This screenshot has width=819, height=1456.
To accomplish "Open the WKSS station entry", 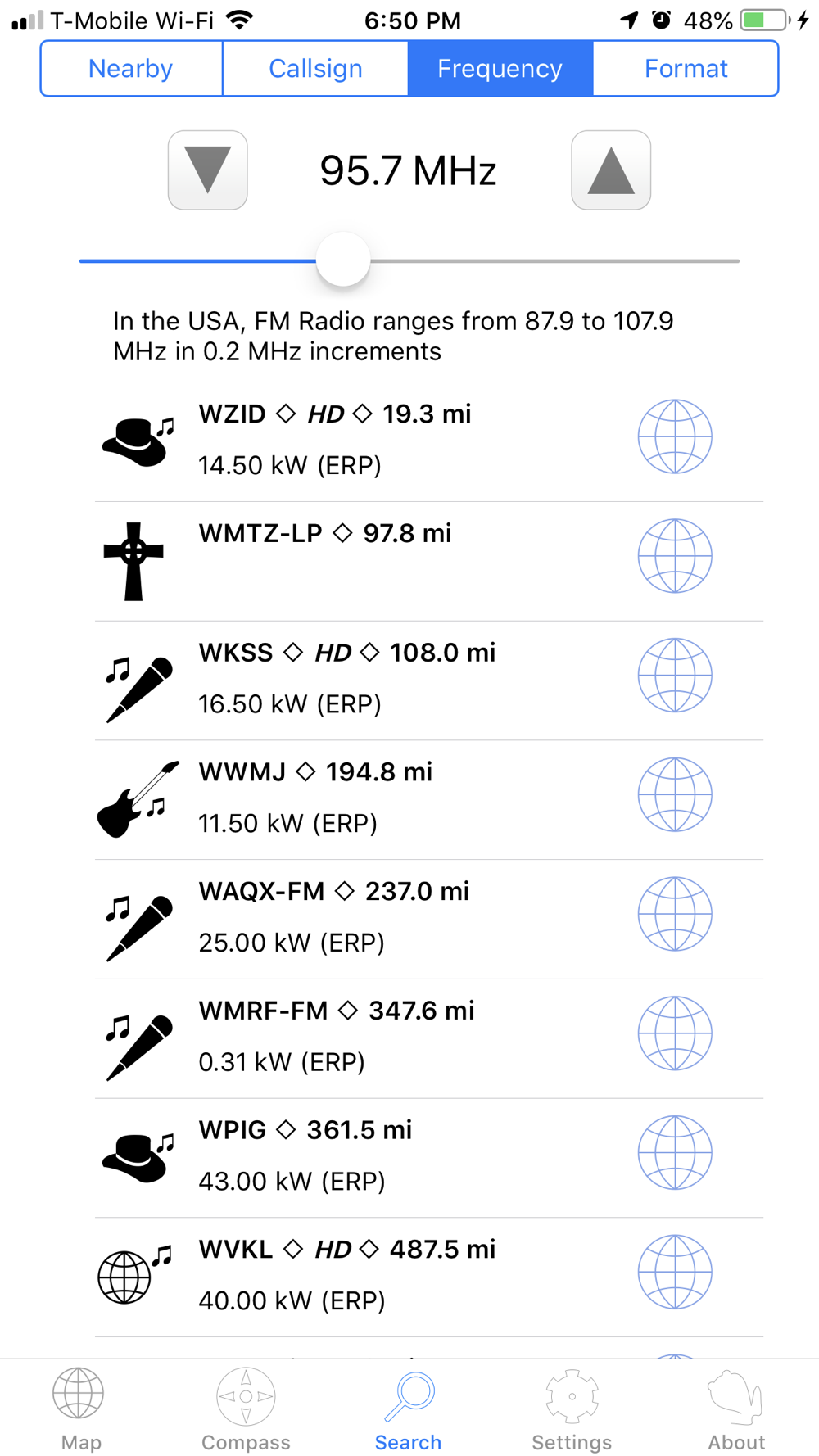I will (429, 681).
